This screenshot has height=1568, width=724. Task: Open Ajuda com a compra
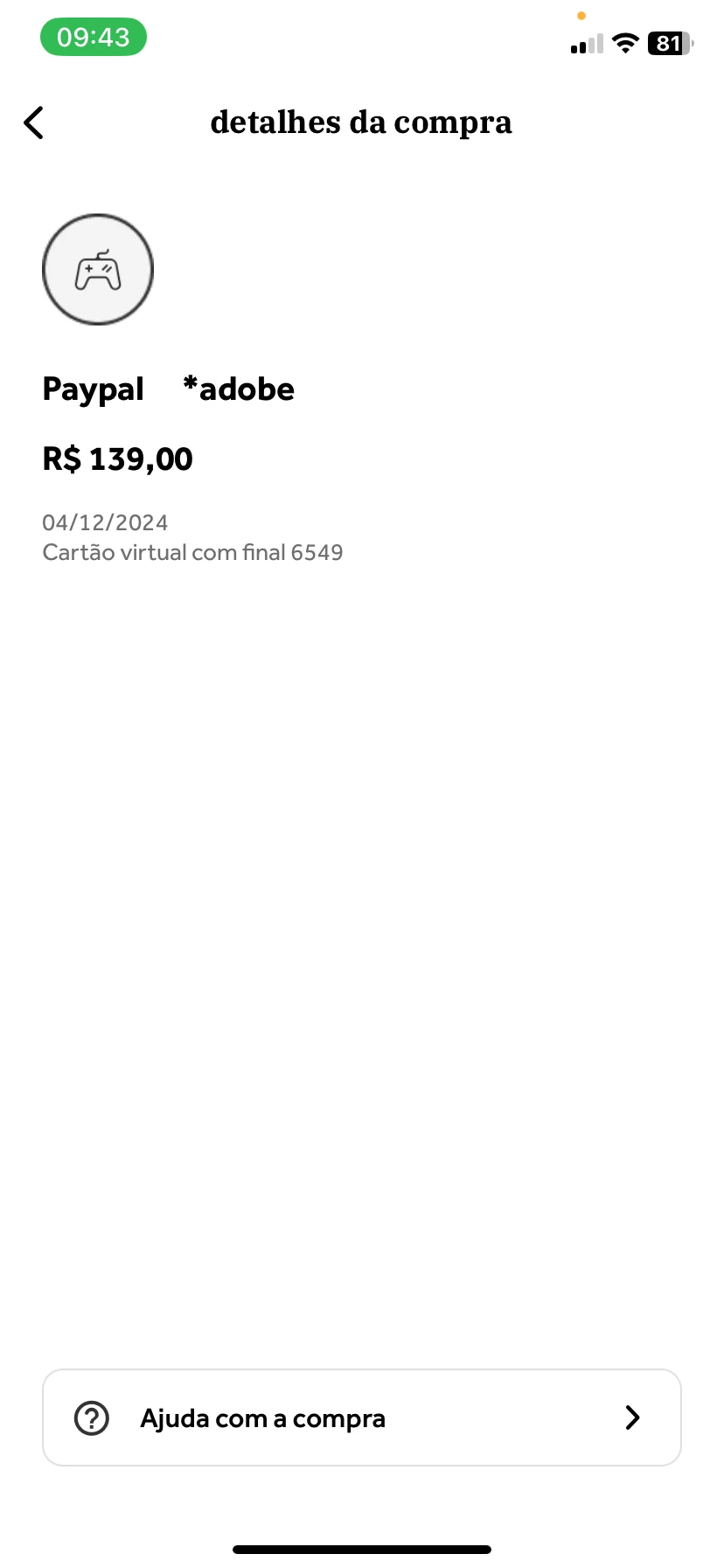coord(361,1417)
